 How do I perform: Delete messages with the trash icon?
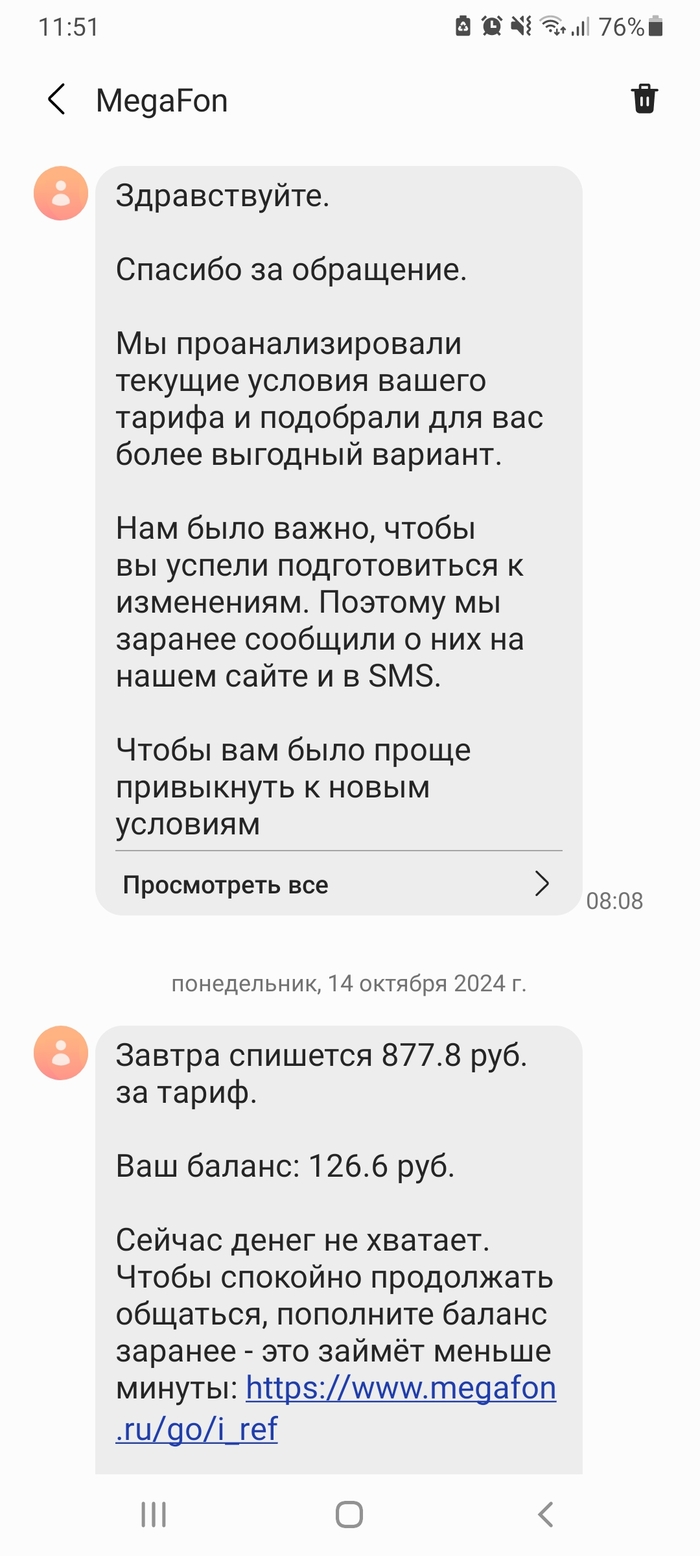(x=644, y=99)
